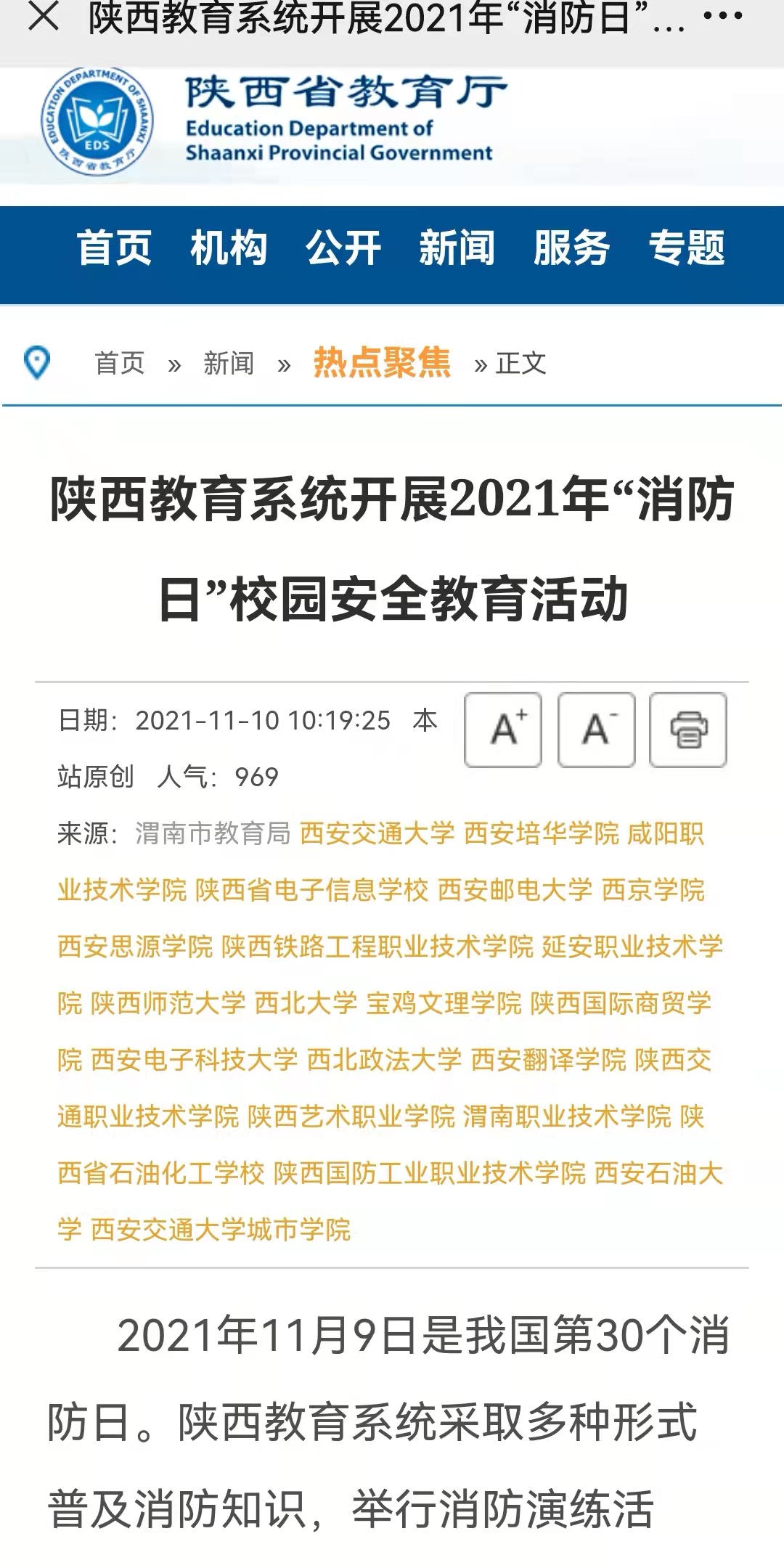Open source link 西安交通大学城市学院
The width and height of the screenshot is (784, 1568).
pos(221,1230)
